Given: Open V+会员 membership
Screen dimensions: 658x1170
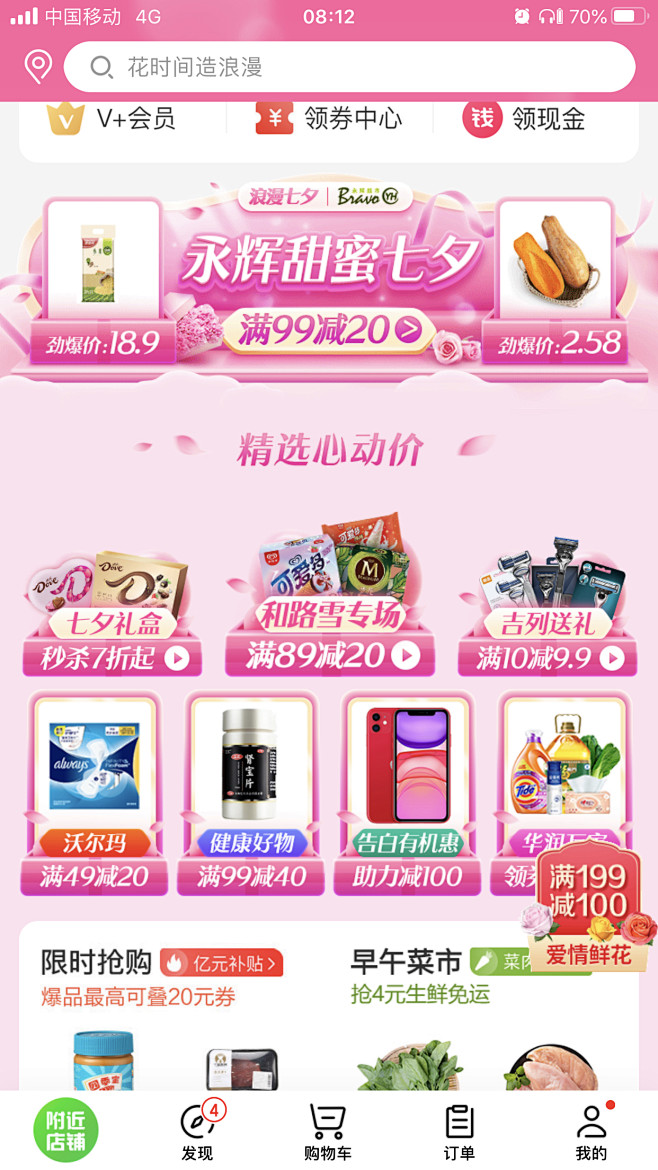Looking at the screenshot, I should [112, 119].
